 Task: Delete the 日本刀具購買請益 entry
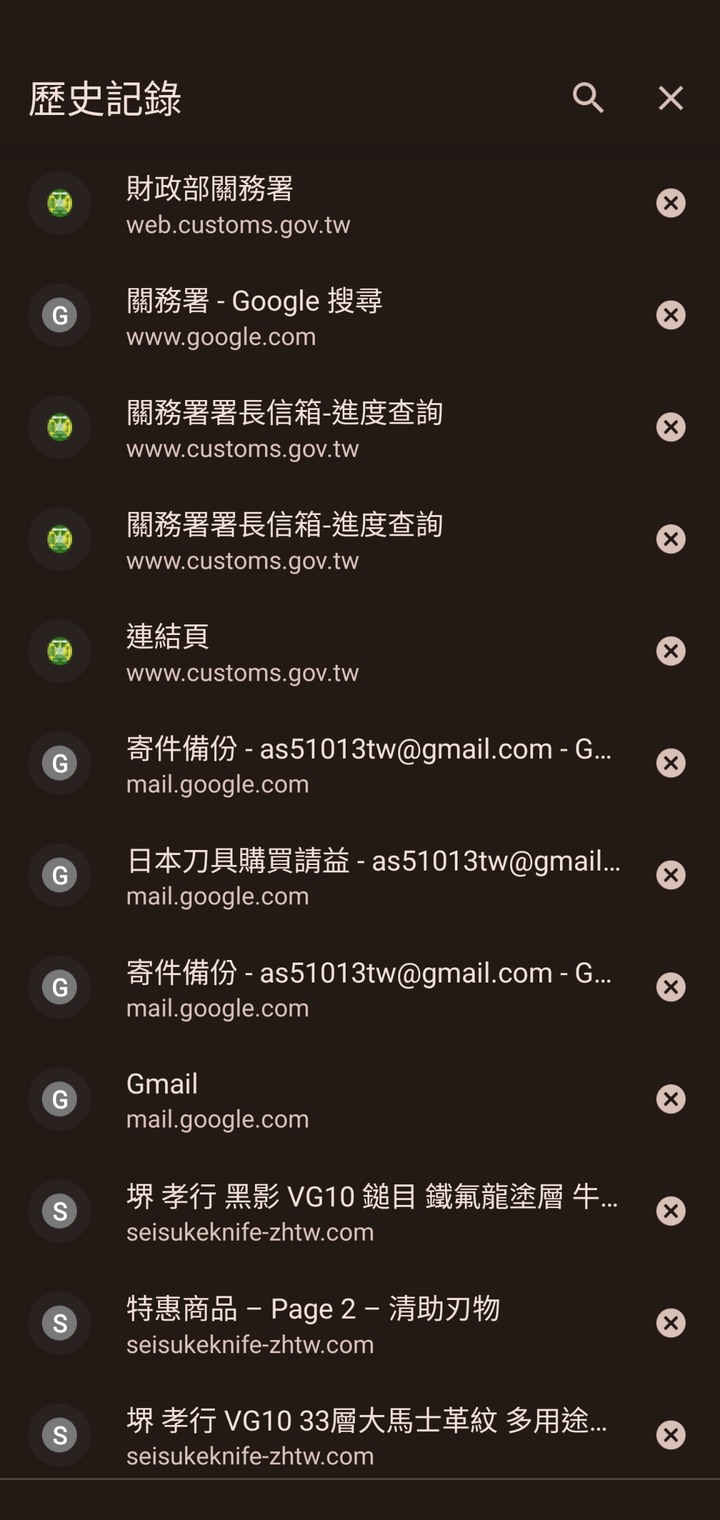pyautogui.click(x=671, y=875)
